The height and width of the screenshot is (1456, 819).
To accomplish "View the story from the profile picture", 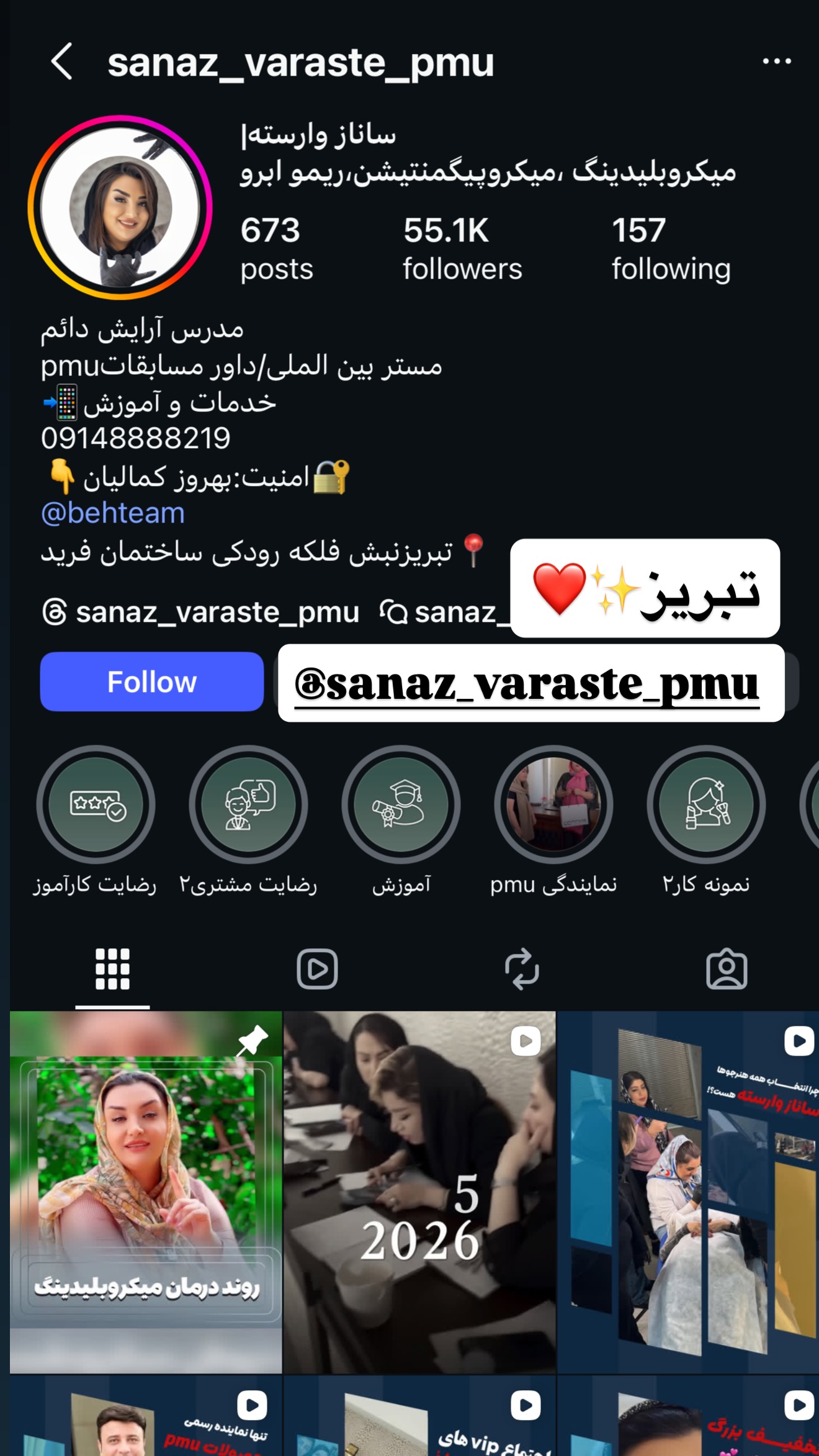I will pos(120,207).
